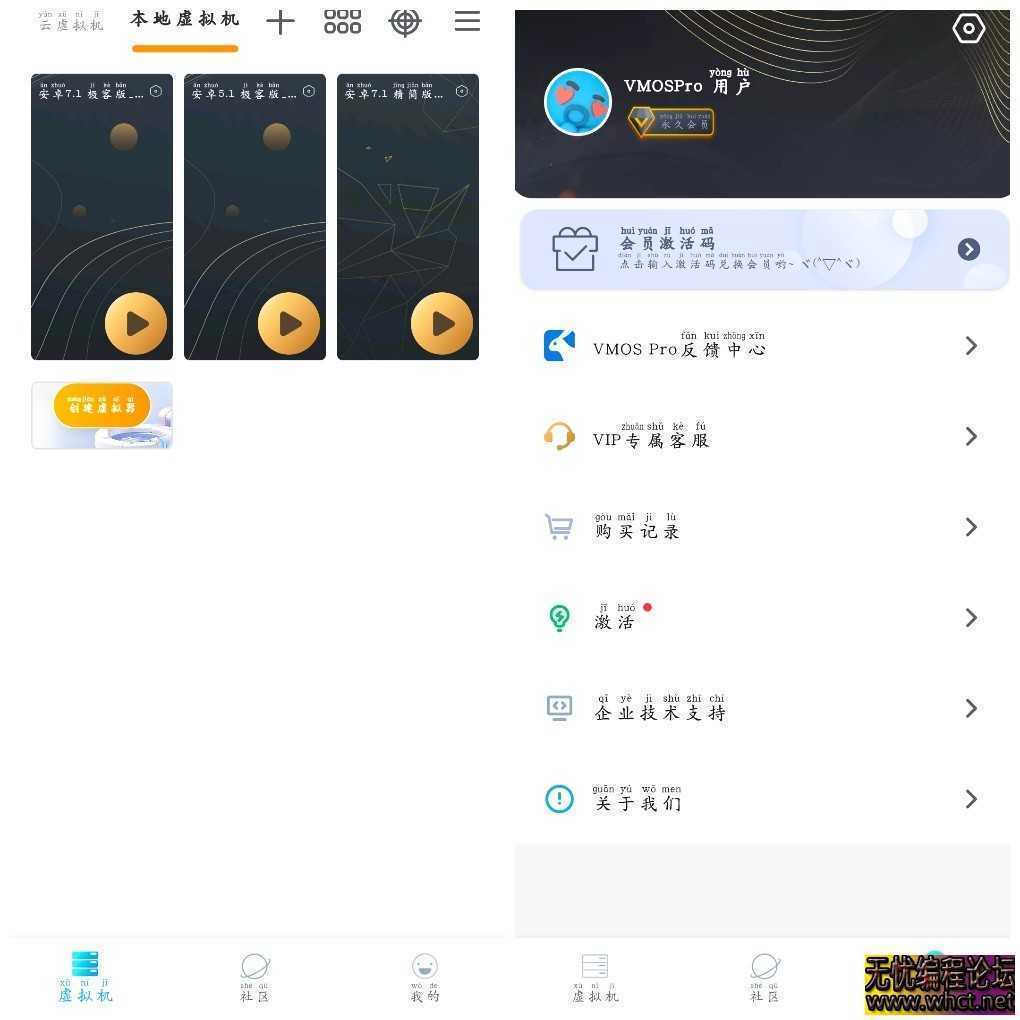The height and width of the screenshot is (1020, 1020).
Task: Switch to the 我的 tab
Action: [x=425, y=977]
